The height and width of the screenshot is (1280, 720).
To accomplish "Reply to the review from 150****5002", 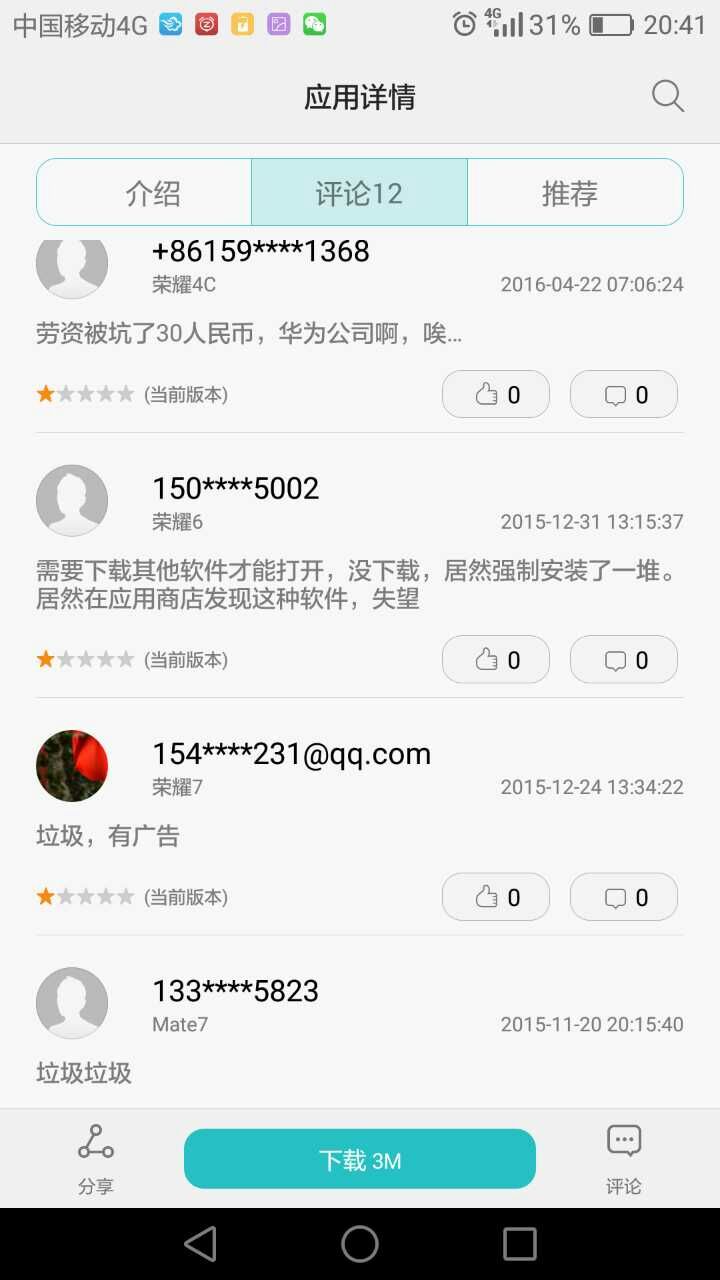I will click(x=624, y=660).
